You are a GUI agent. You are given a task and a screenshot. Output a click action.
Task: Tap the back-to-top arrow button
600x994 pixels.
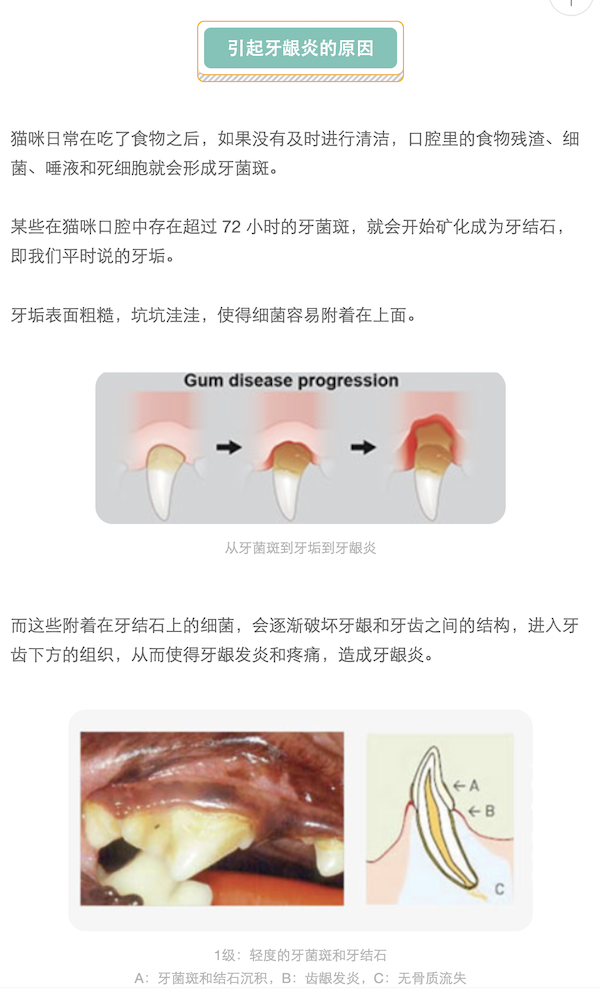571,4
